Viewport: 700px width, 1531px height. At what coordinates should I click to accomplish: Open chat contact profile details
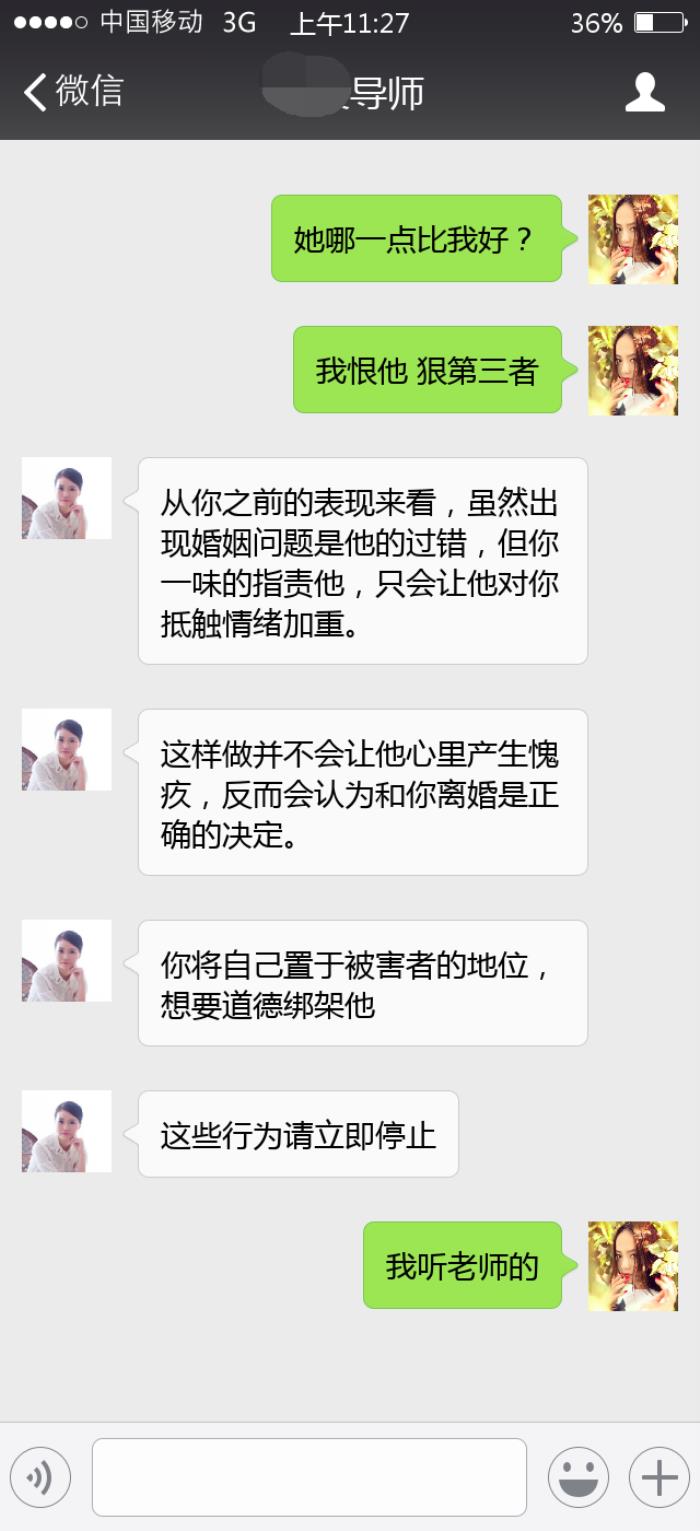point(645,92)
